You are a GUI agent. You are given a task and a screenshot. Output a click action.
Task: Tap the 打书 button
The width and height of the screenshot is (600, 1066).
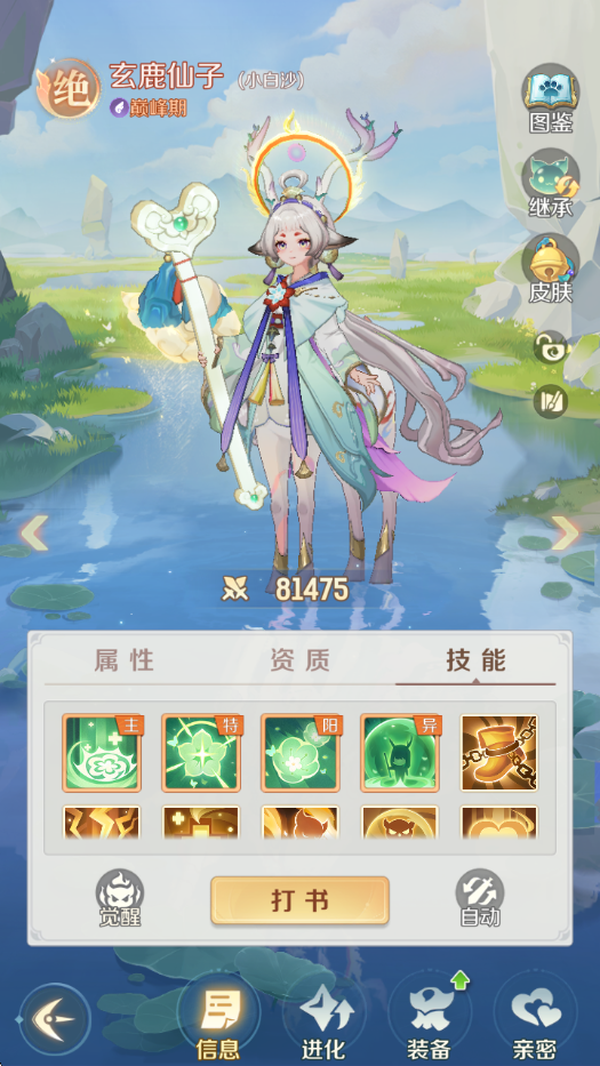(x=299, y=900)
